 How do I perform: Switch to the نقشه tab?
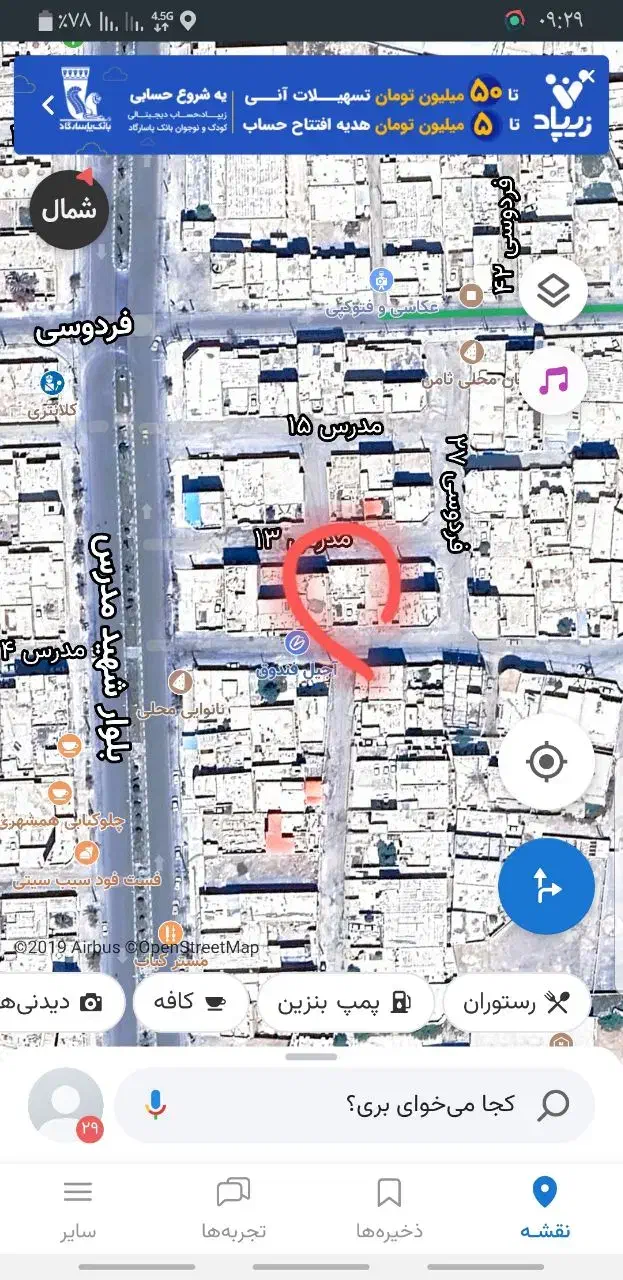pos(545,1209)
